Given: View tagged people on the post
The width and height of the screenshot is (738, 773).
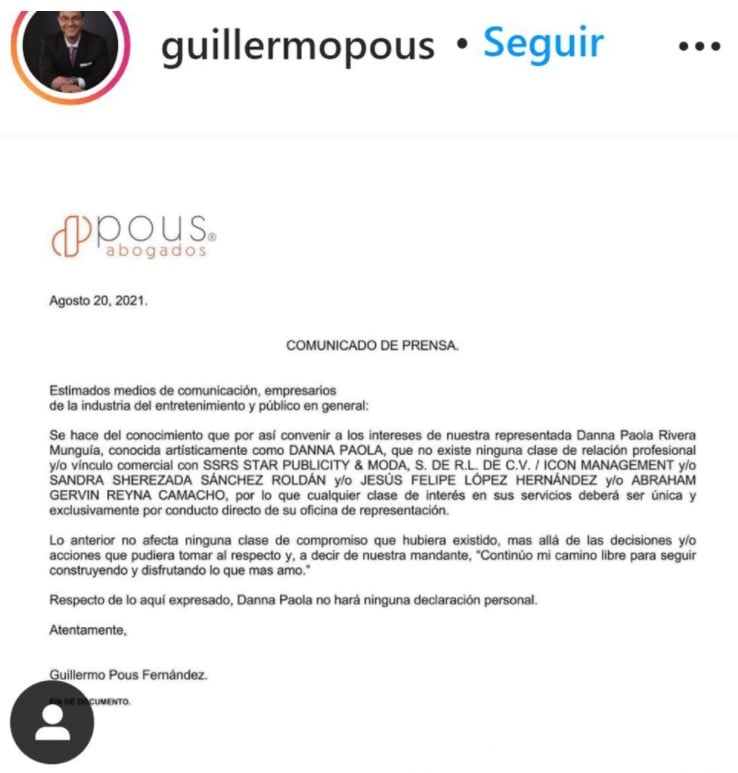Looking at the screenshot, I should 52,722.
